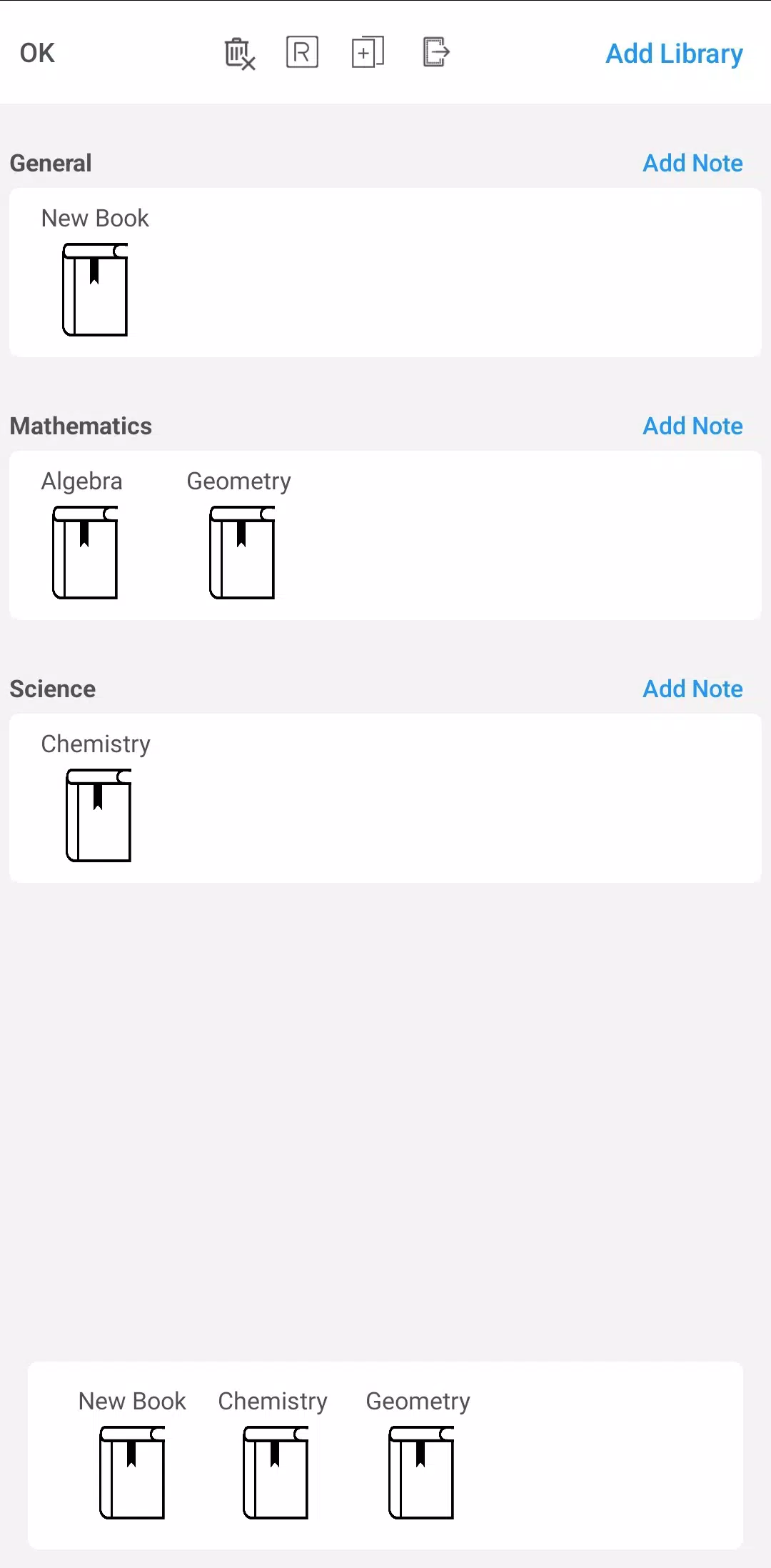771x1568 pixels.
Task: Select Chemistry book under Science
Action: 97,797
